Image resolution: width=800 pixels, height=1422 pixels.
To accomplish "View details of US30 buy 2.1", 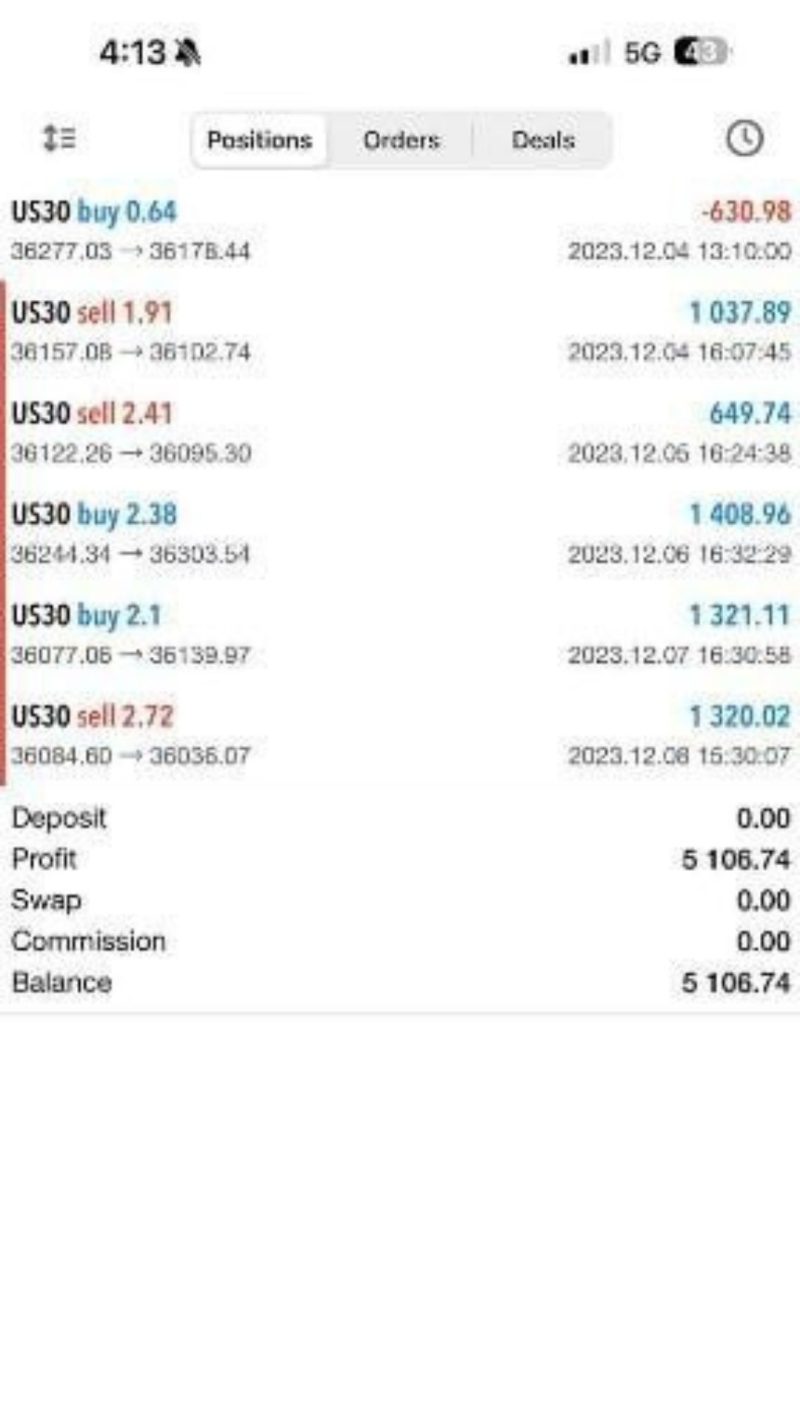I will [400, 634].
